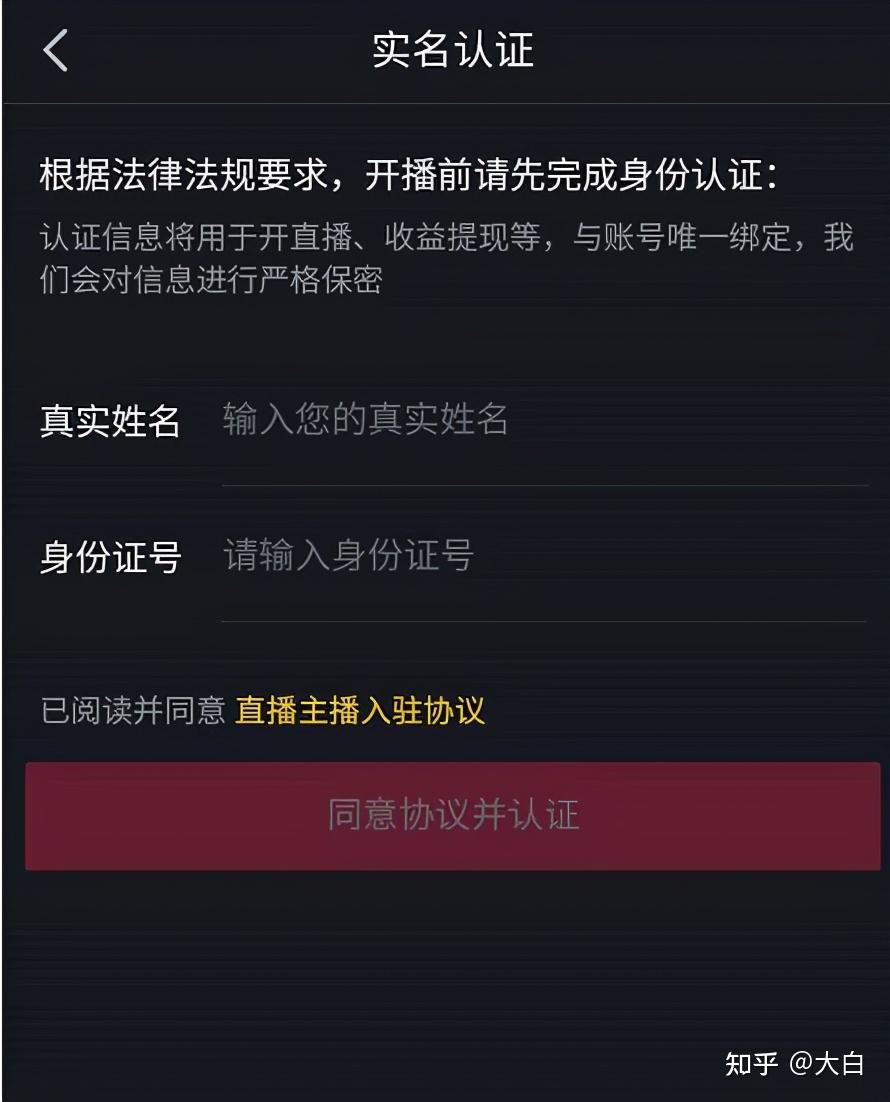Open the 直播主播入驻协议 link
The width and height of the screenshot is (890, 1102).
coord(360,711)
